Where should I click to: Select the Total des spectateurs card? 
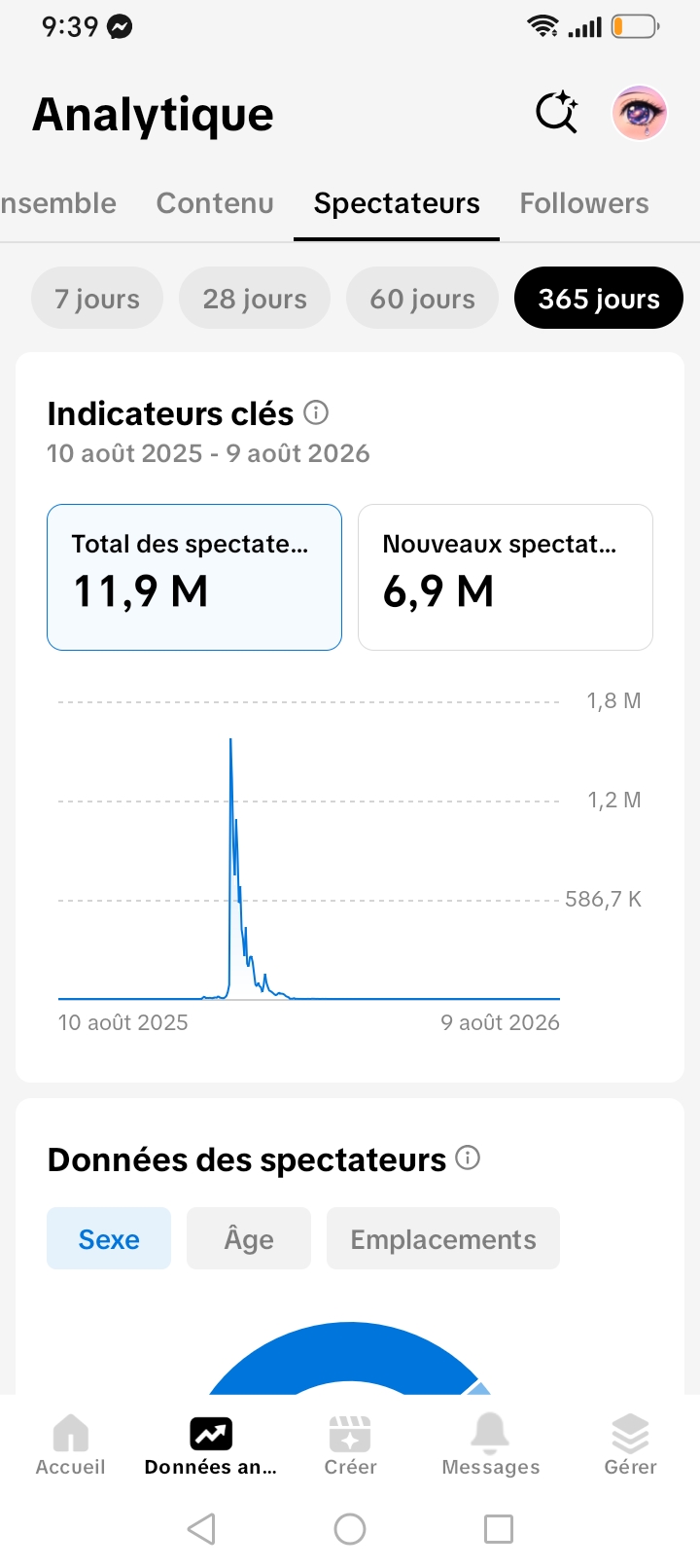194,577
